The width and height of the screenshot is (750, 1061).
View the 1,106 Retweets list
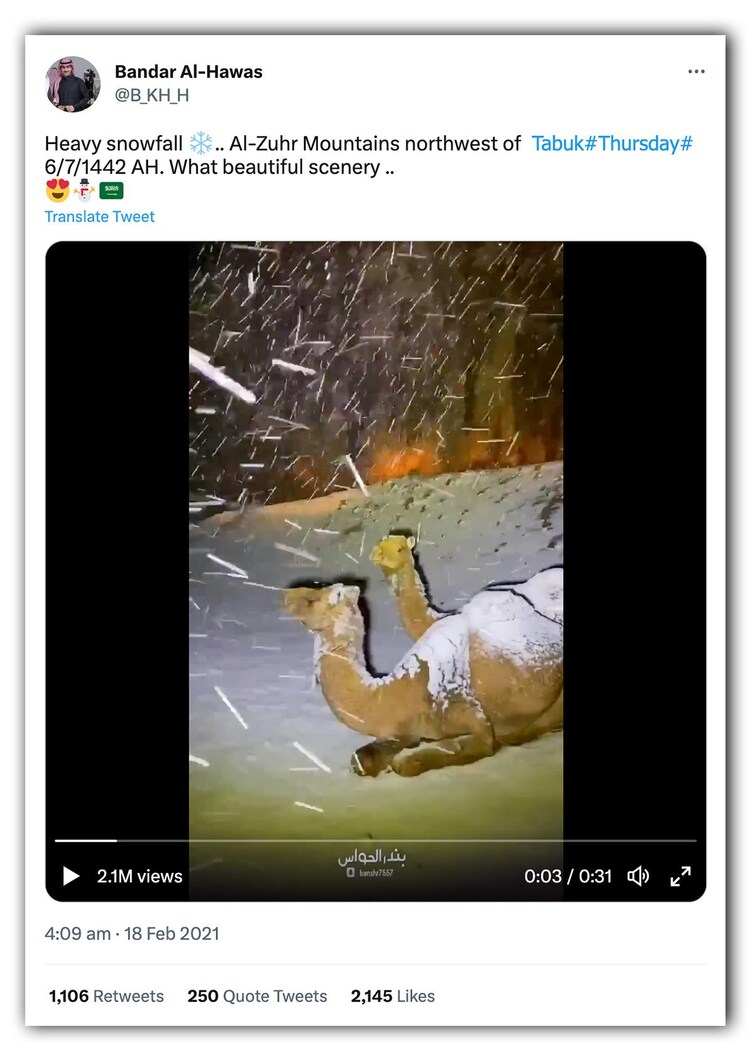pyautogui.click(x=106, y=996)
